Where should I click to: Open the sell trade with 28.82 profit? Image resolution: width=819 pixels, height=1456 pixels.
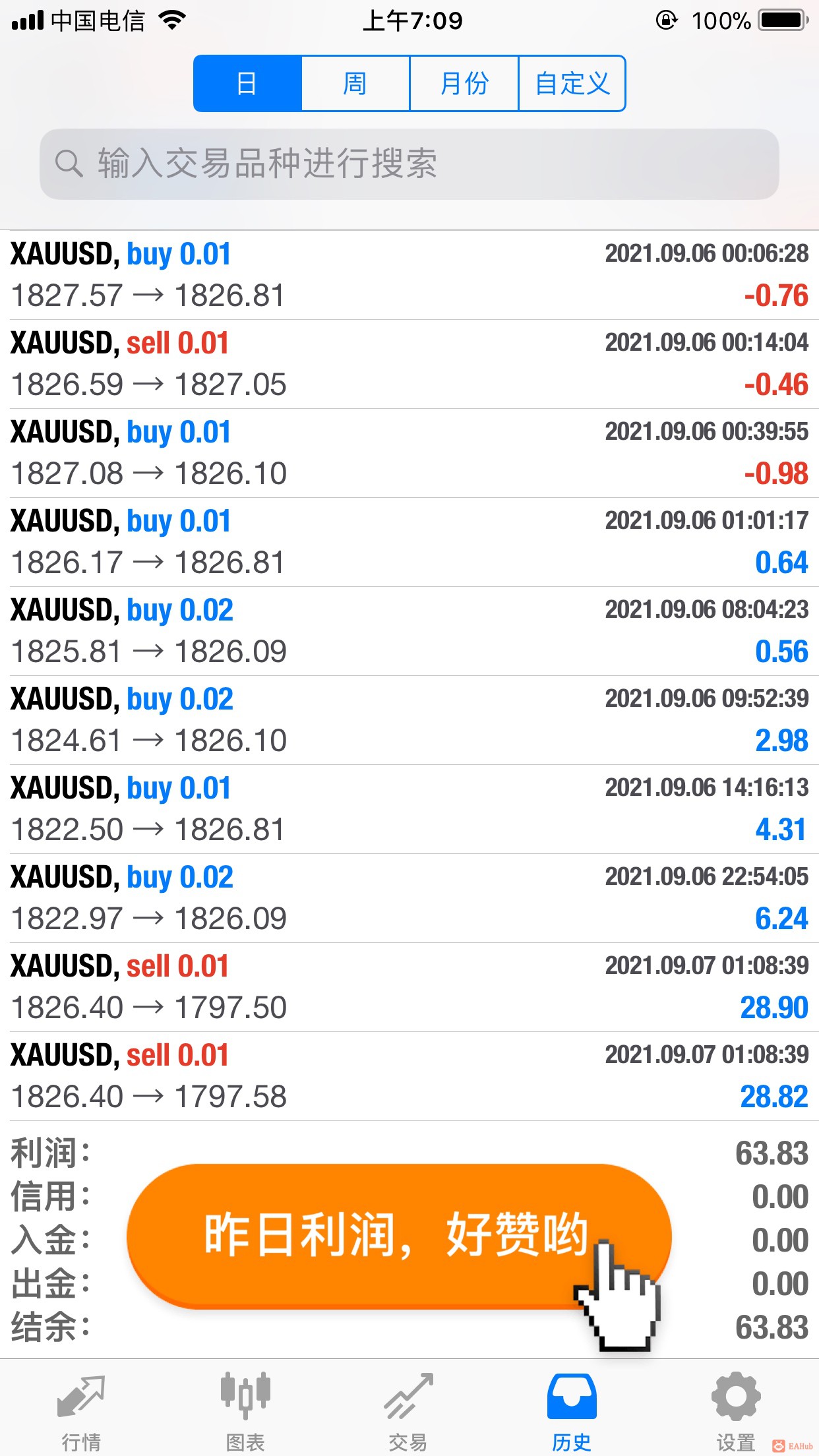(409, 1076)
